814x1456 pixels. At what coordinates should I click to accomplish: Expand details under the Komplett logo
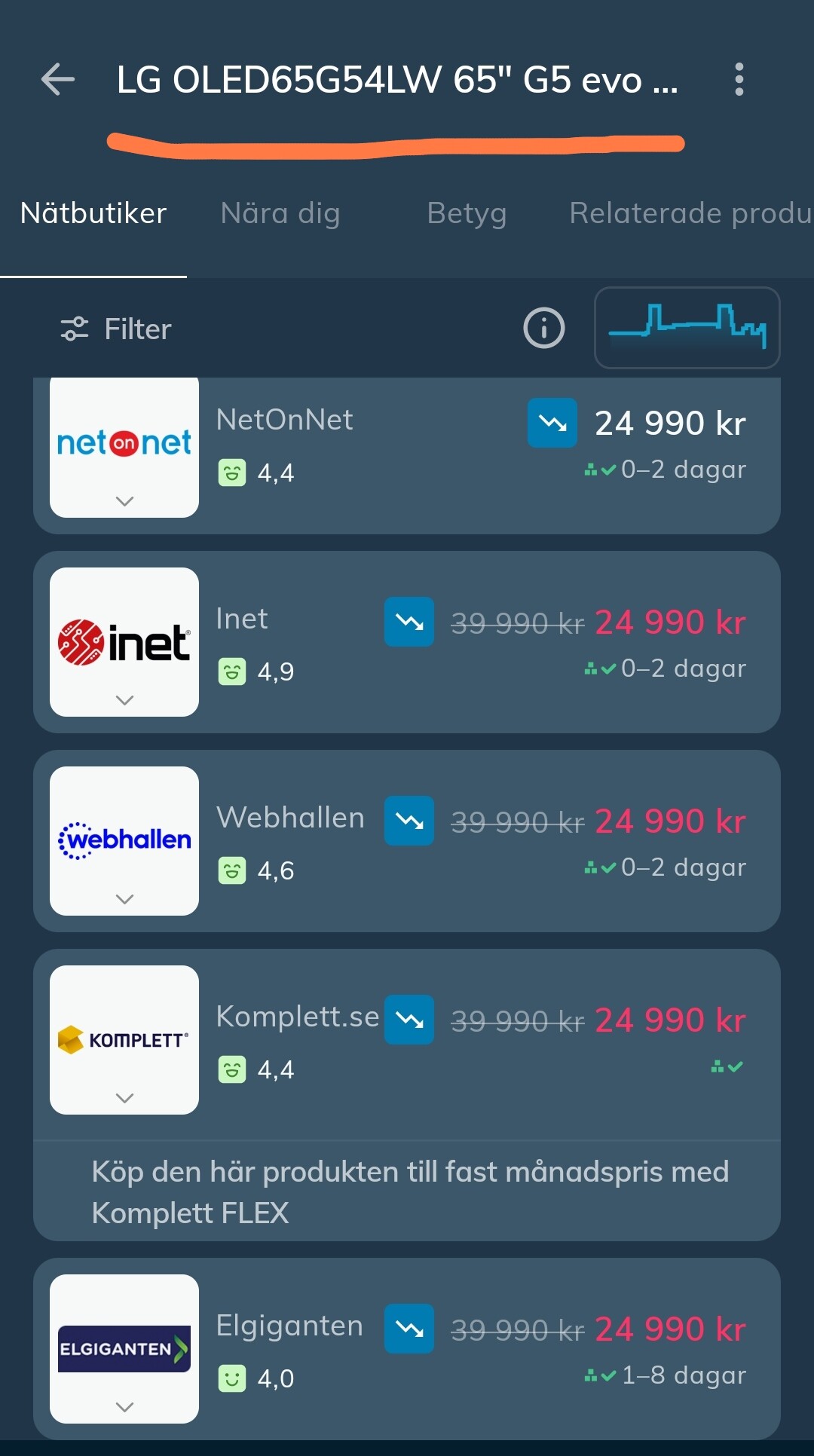(x=124, y=1098)
